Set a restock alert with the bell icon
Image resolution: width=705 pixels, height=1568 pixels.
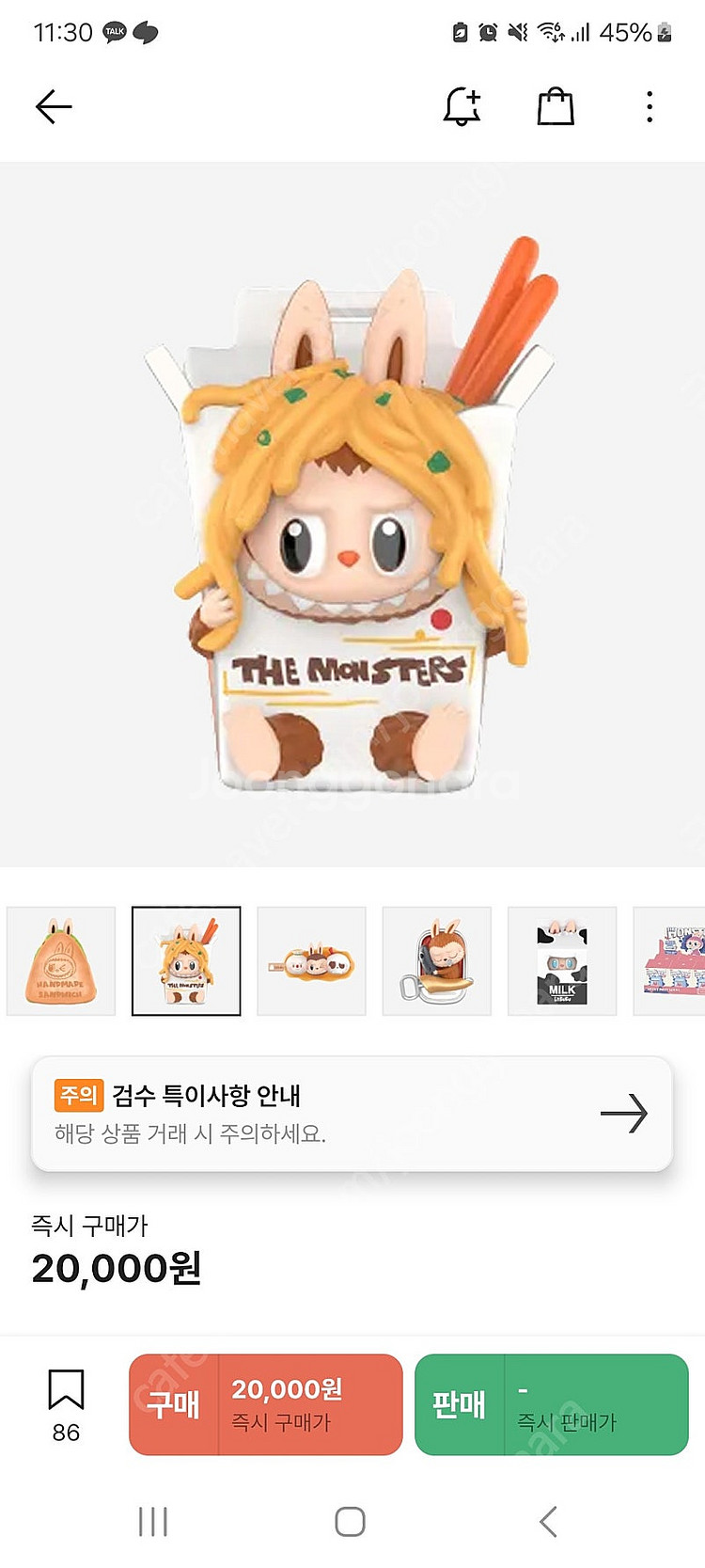coord(462,107)
